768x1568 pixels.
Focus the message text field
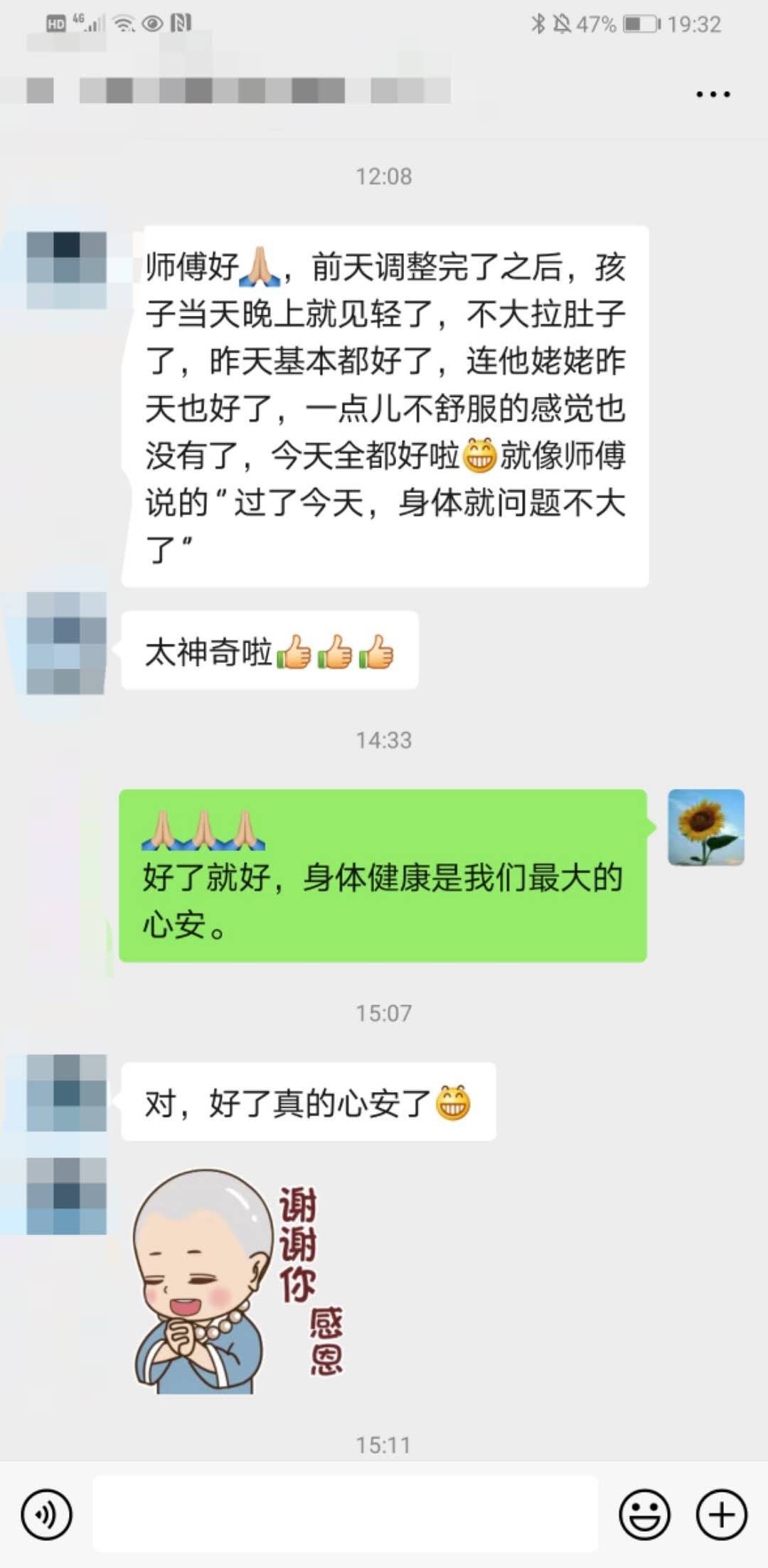345,1514
